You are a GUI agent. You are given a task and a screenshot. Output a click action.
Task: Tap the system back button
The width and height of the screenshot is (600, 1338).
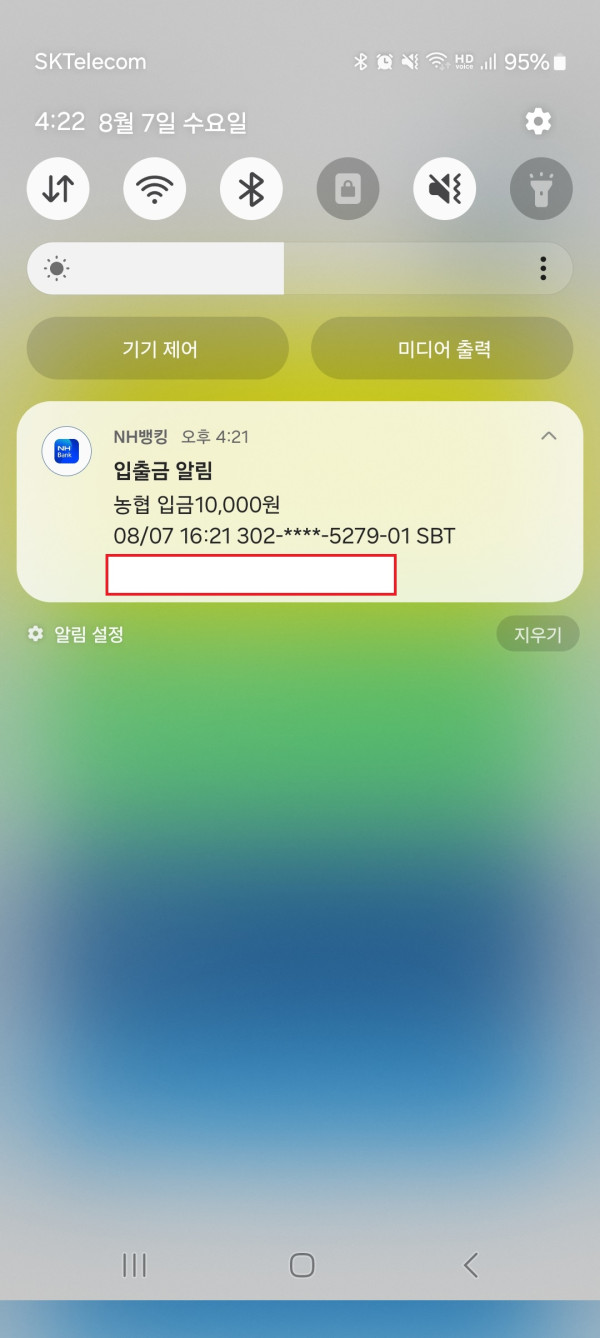point(470,1265)
